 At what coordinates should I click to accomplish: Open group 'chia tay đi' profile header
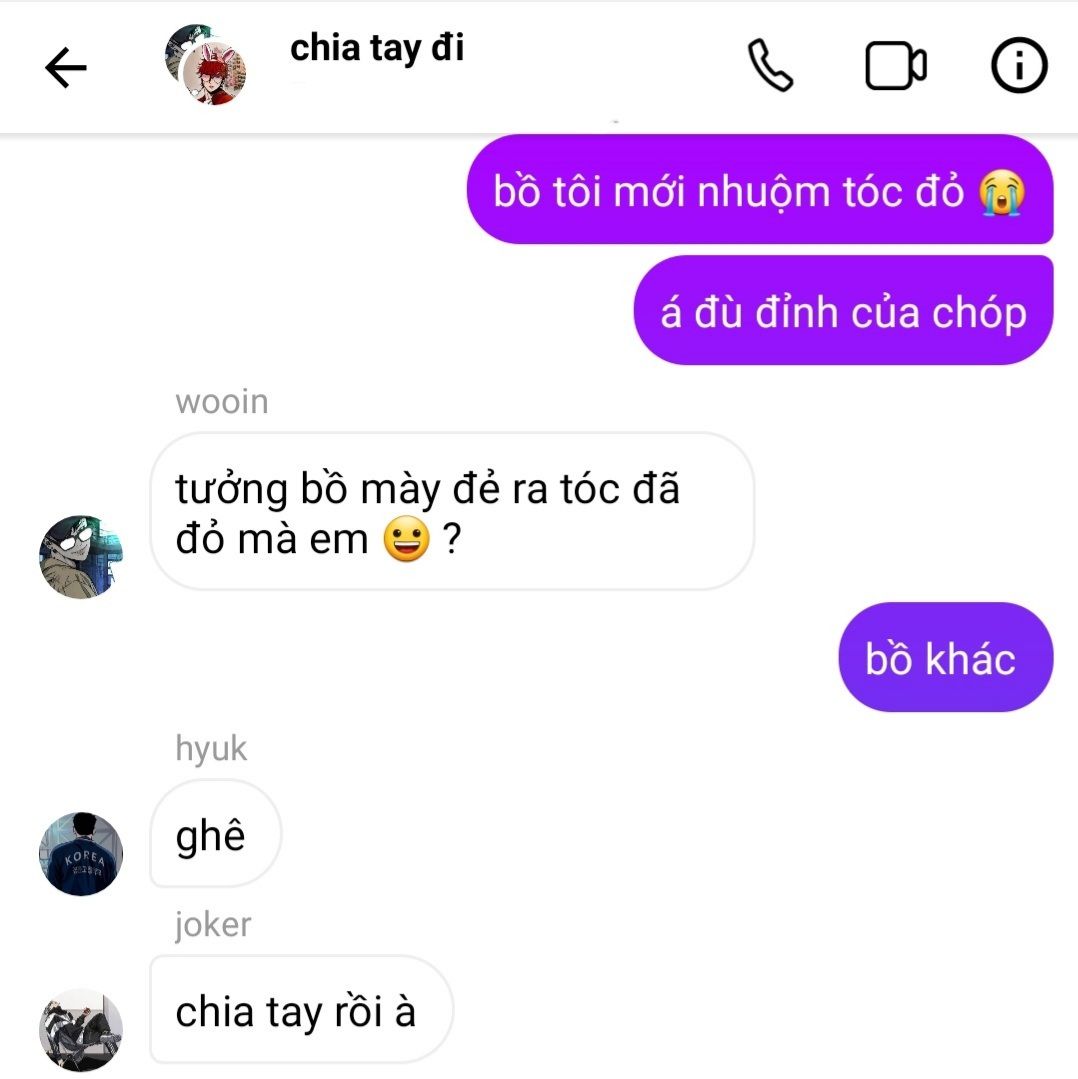point(376,50)
